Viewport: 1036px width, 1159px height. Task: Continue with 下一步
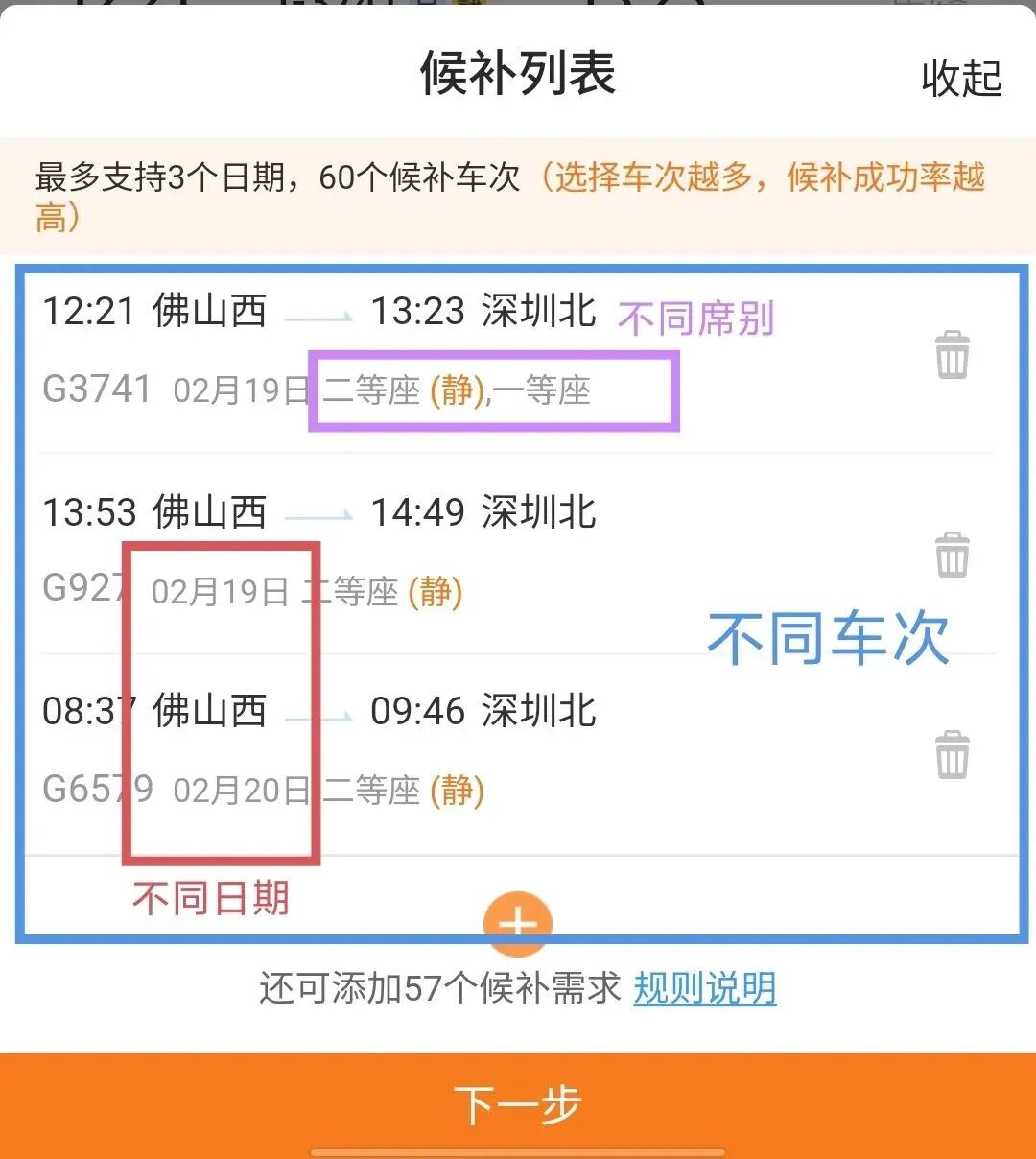point(518,1104)
